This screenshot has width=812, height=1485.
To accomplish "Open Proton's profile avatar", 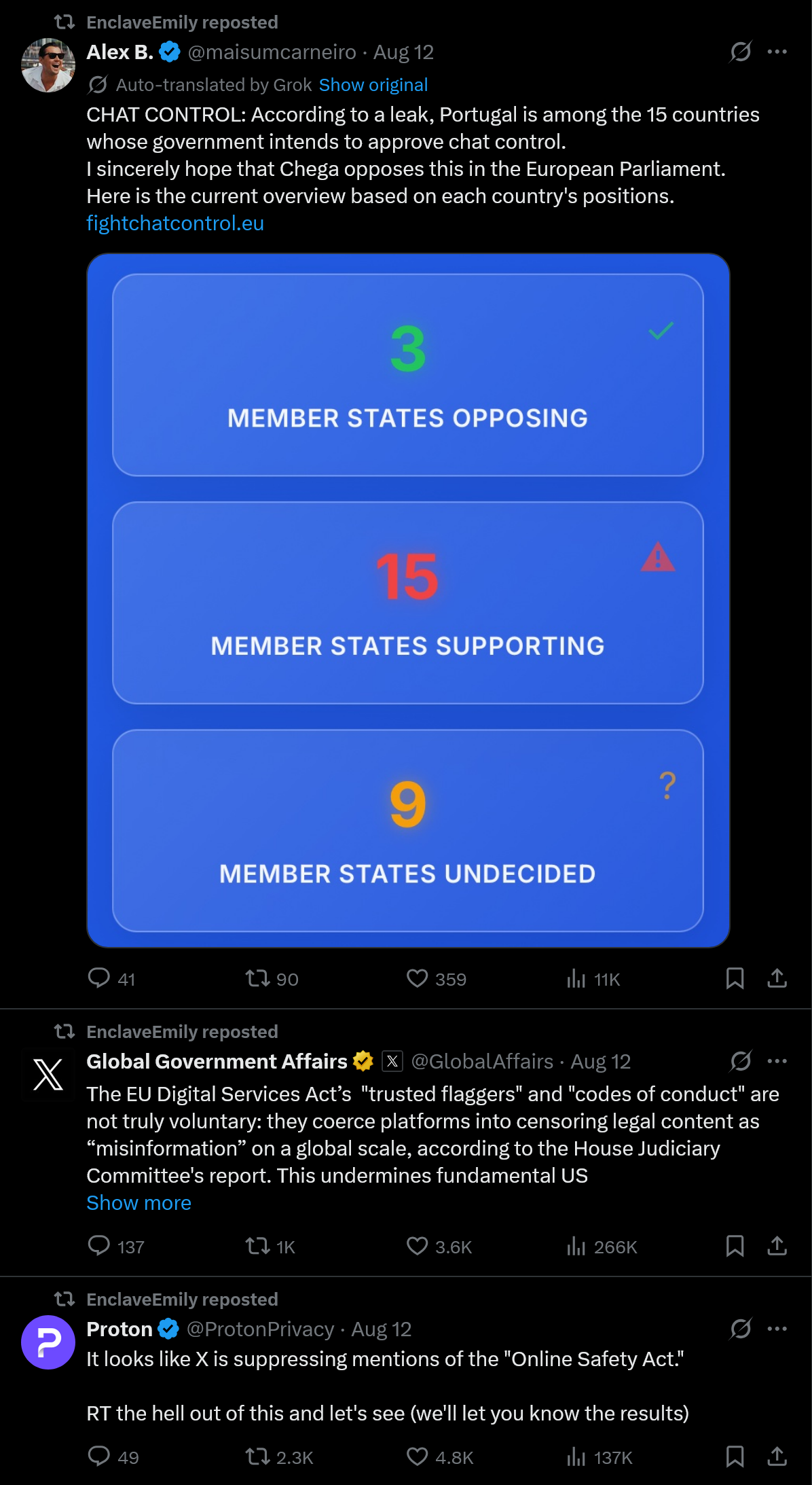I will [x=48, y=1342].
